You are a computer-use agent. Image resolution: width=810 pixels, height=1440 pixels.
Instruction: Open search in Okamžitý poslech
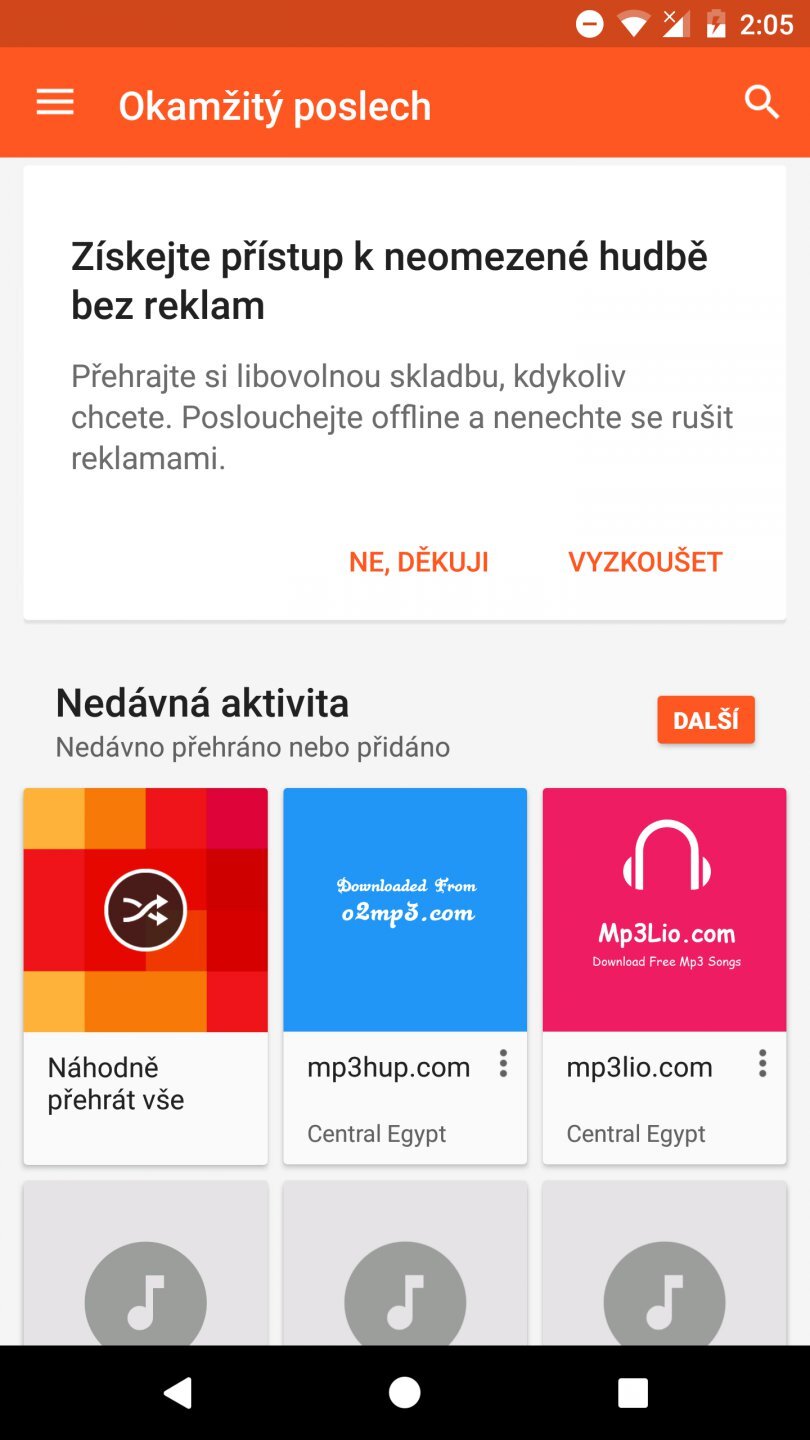[761, 103]
